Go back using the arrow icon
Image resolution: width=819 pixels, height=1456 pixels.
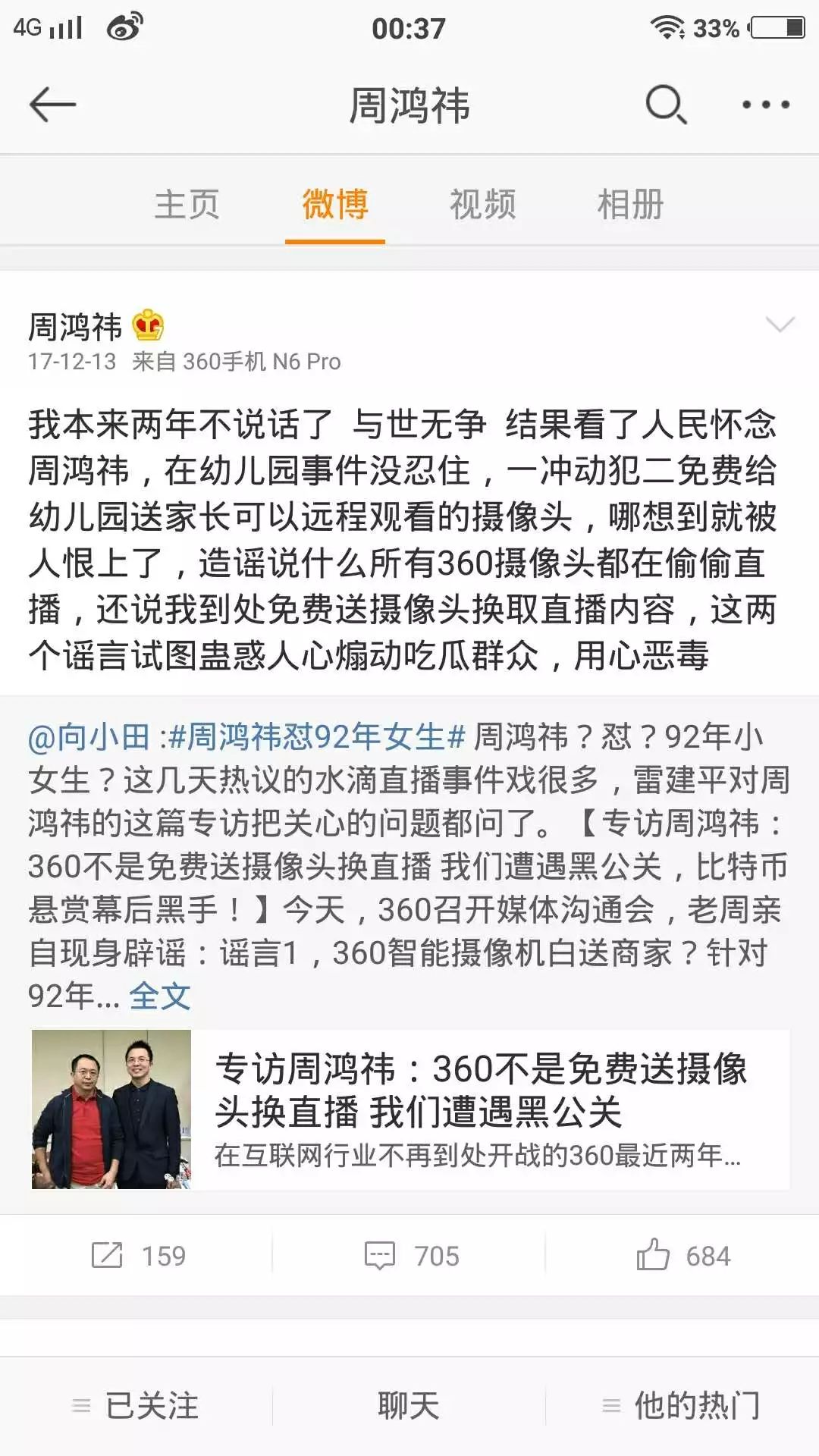click(x=52, y=104)
